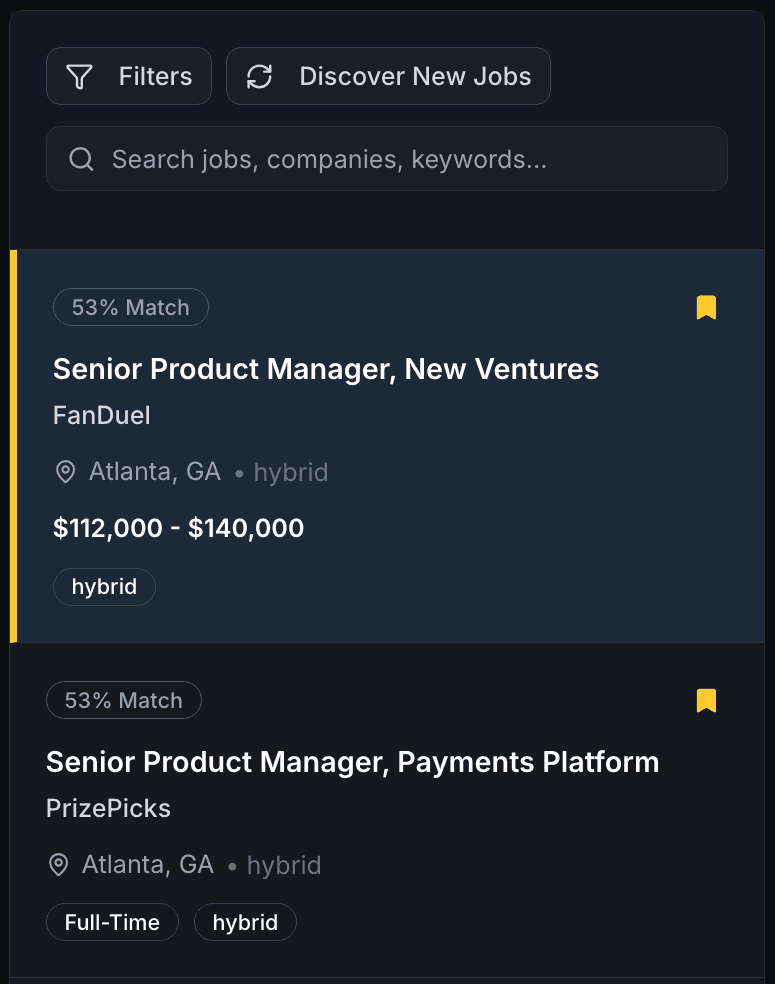
Task: Click the funnel icon on Filters button
Action: click(79, 75)
